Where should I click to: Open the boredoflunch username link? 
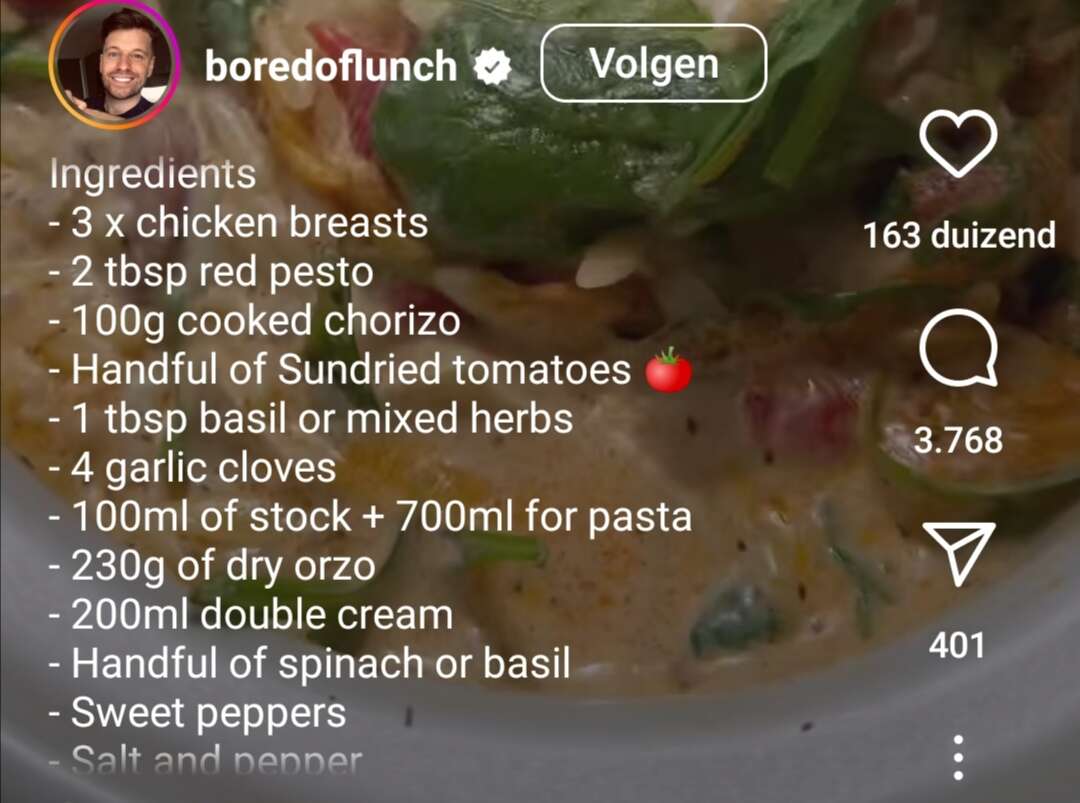pos(331,66)
